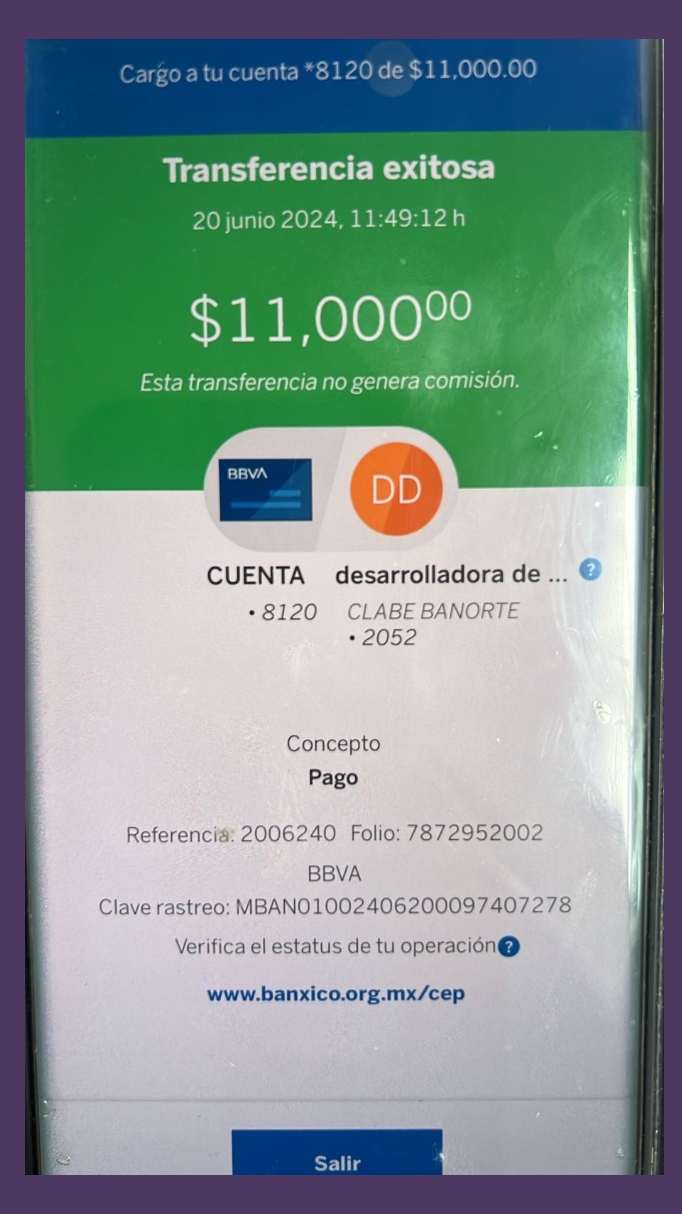The image size is (682, 1214).
Task: Tap help icon beside Verifica el estatus
Action: [509, 946]
